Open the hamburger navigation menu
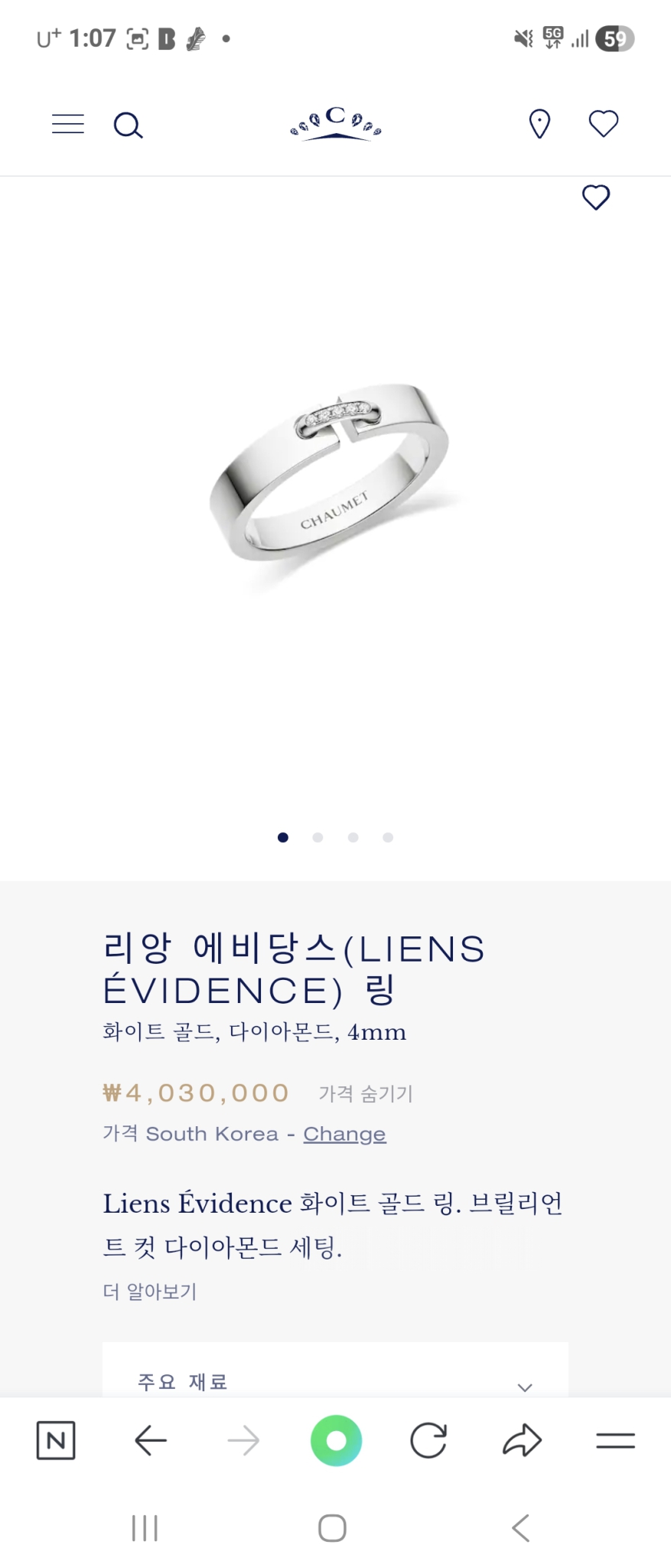Viewport: 671px width, 1568px height. coord(67,123)
